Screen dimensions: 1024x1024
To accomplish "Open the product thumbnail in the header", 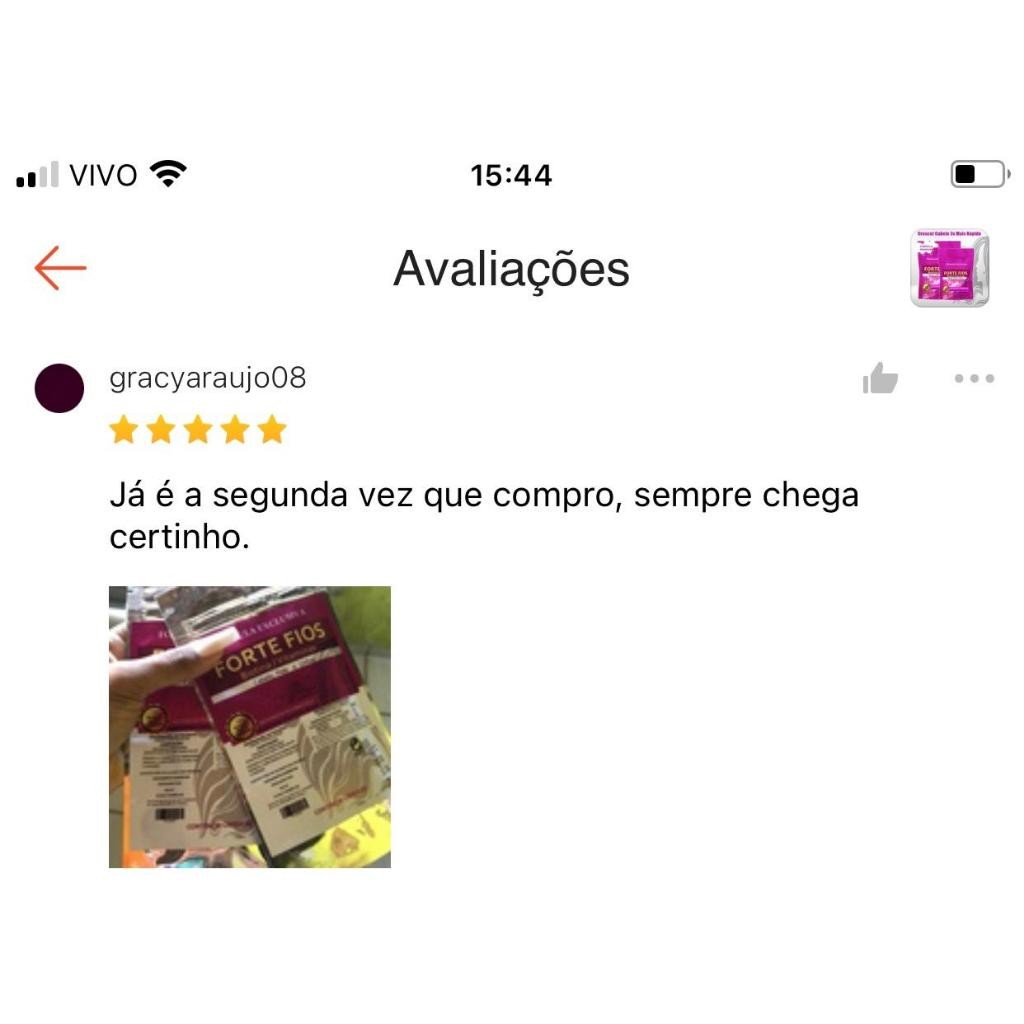I will click(949, 268).
